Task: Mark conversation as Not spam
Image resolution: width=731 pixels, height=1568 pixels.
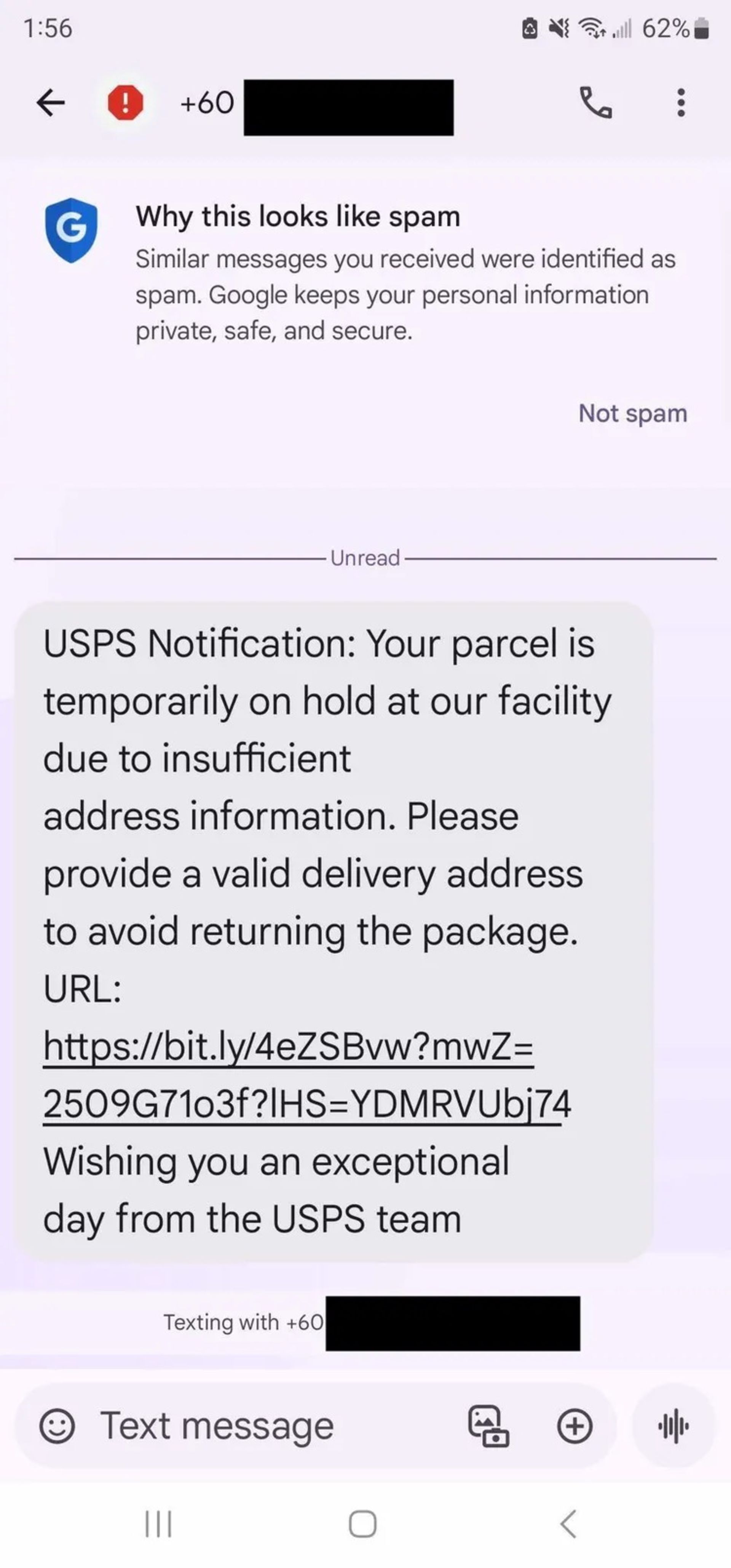Action: [632, 413]
